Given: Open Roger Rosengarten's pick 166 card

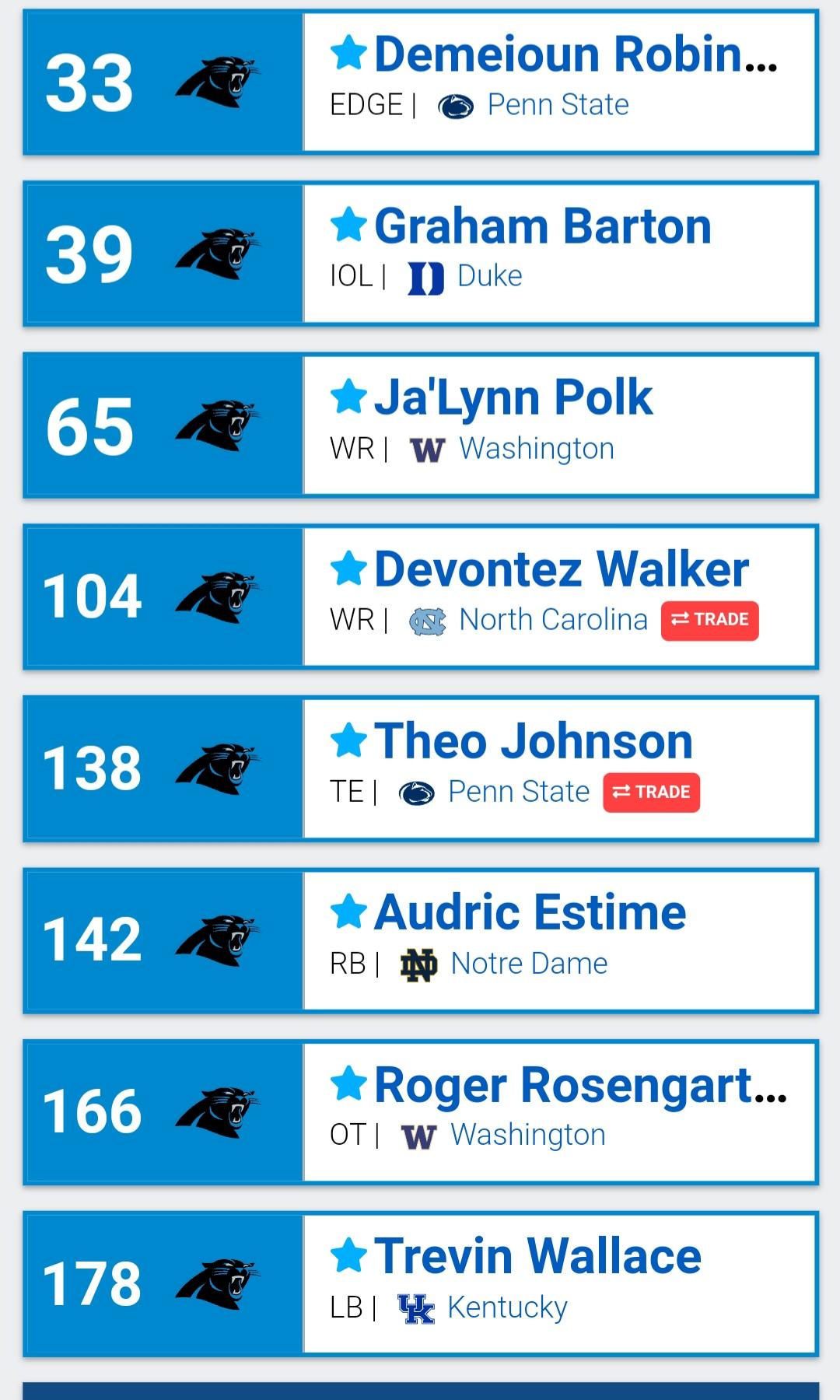Looking at the screenshot, I should tap(420, 1112).
